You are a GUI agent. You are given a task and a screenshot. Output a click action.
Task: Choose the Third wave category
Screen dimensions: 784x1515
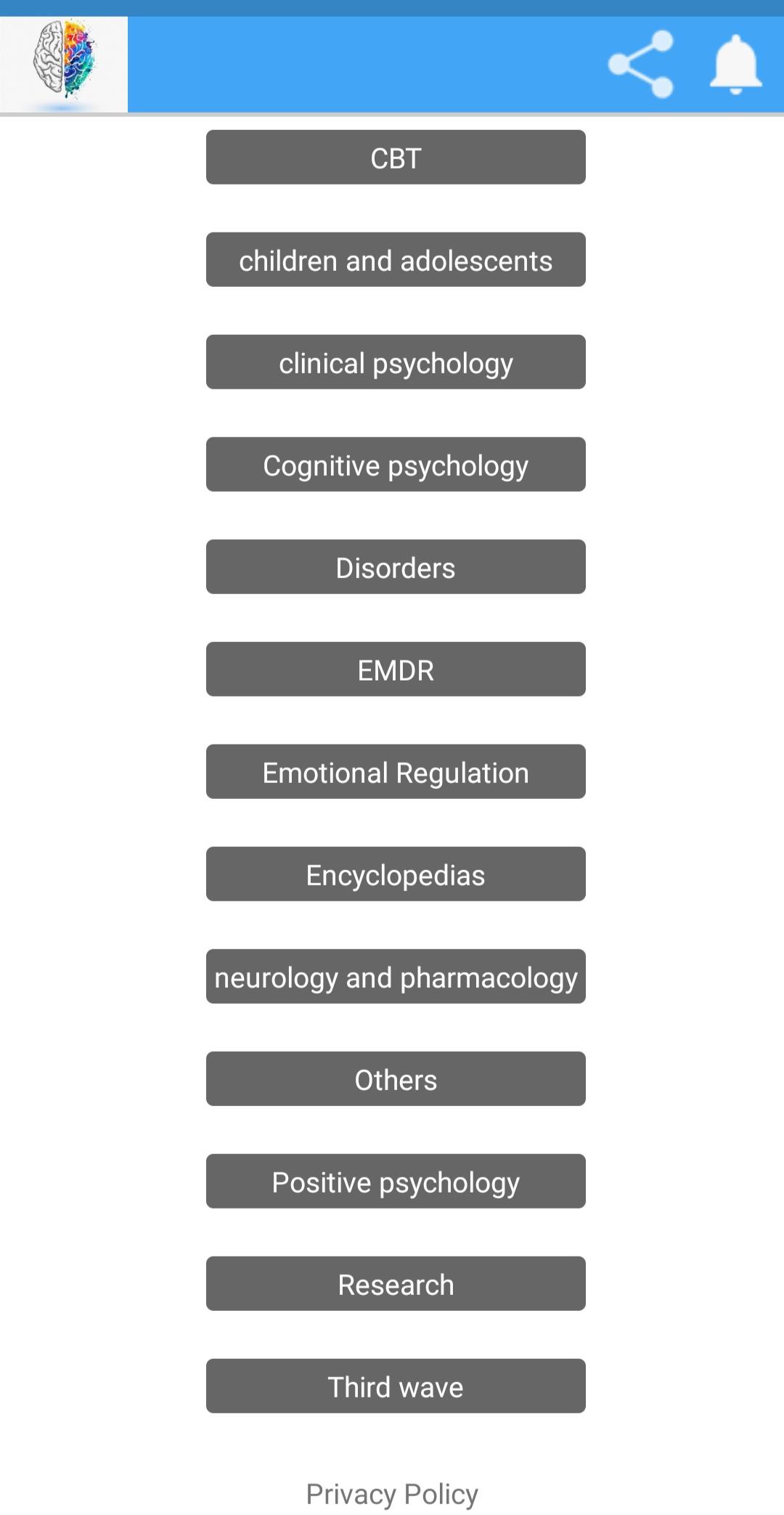pyautogui.click(x=396, y=1386)
